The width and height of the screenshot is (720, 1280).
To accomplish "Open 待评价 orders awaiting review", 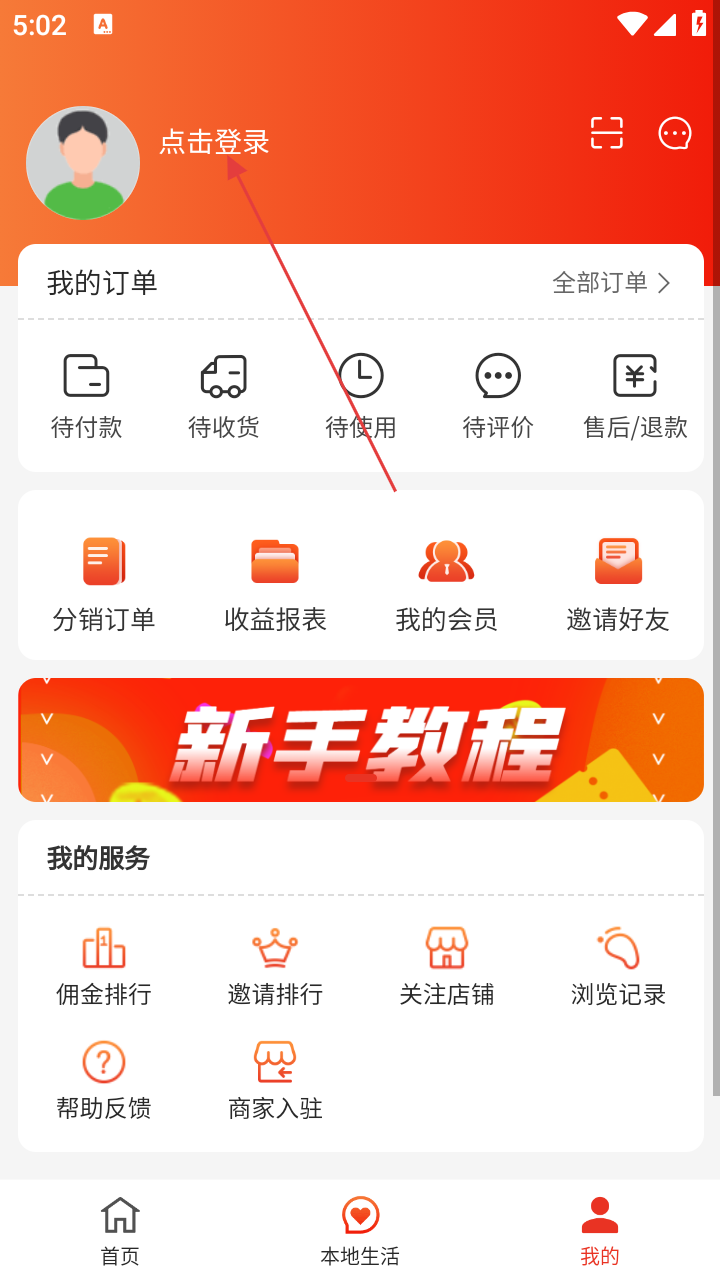I will coord(498,397).
